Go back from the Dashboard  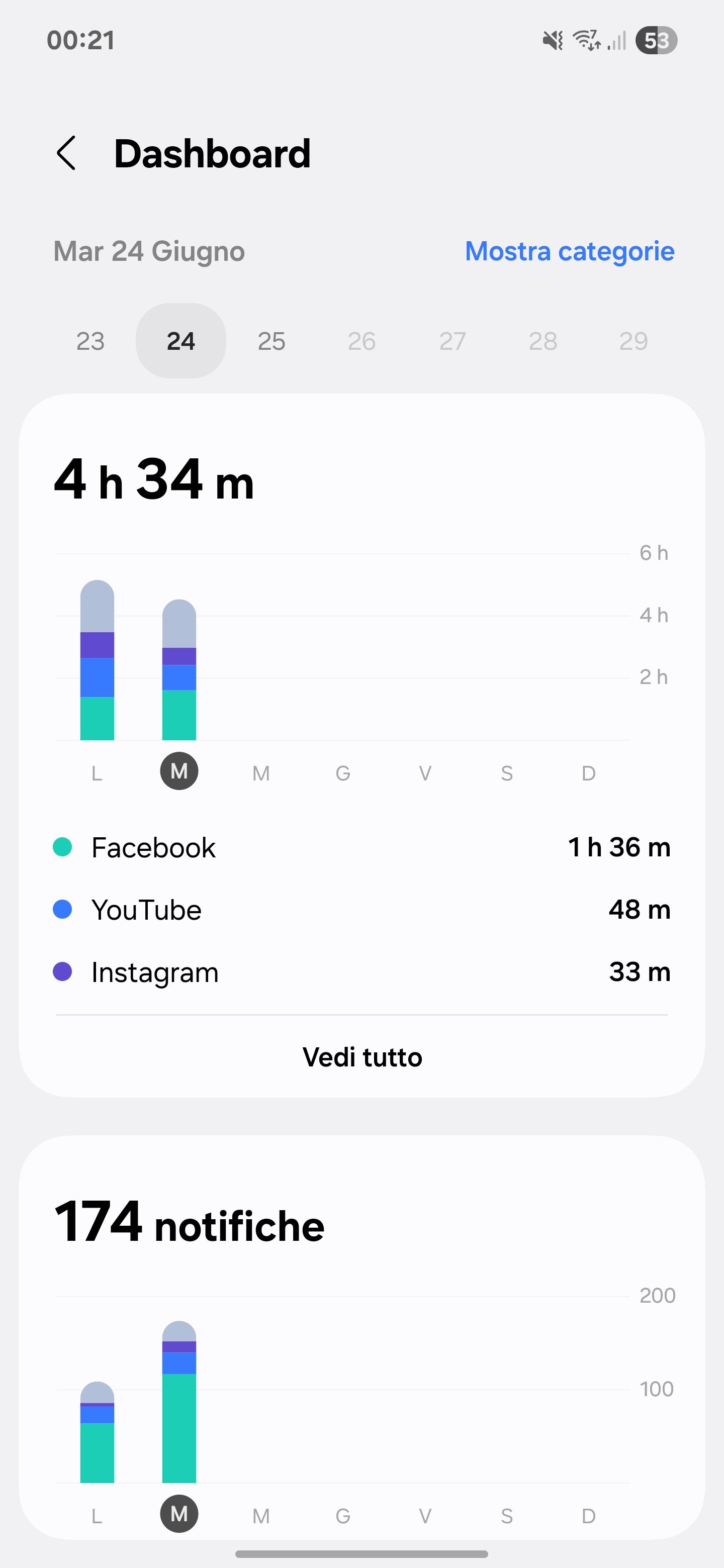tap(66, 153)
